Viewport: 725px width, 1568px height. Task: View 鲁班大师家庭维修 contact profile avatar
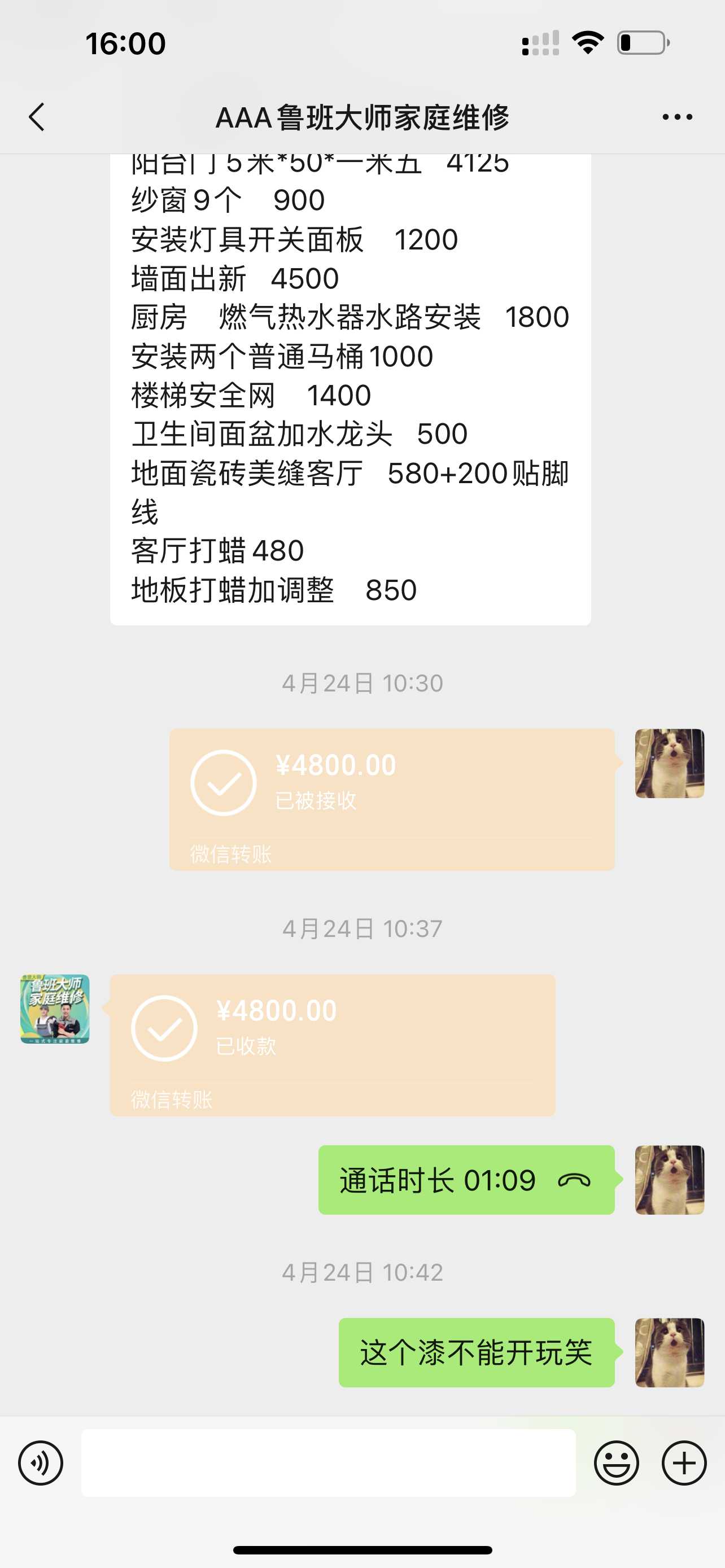click(55, 1009)
